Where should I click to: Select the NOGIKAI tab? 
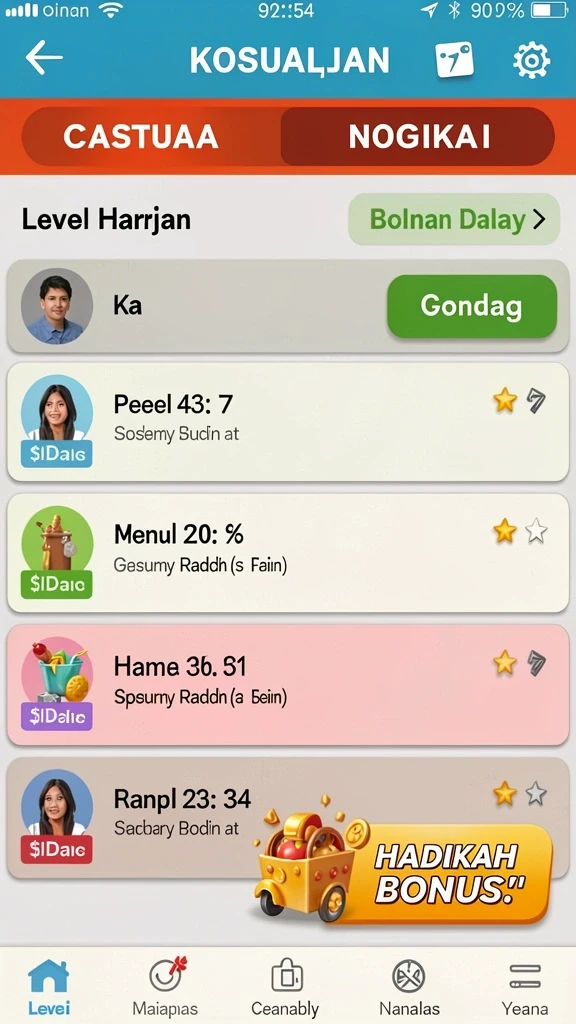coord(418,136)
